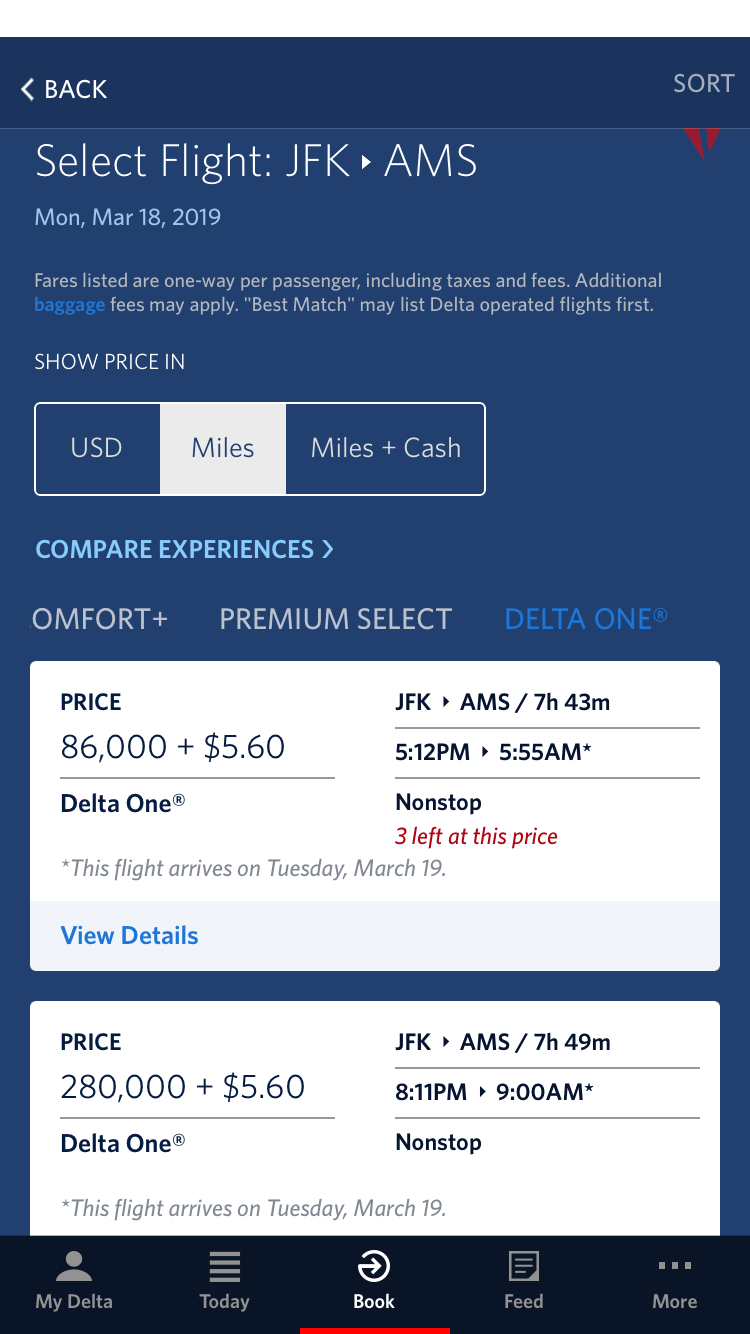Image resolution: width=750 pixels, height=1334 pixels.
Task: Open the Book tab
Action: click(x=374, y=1280)
